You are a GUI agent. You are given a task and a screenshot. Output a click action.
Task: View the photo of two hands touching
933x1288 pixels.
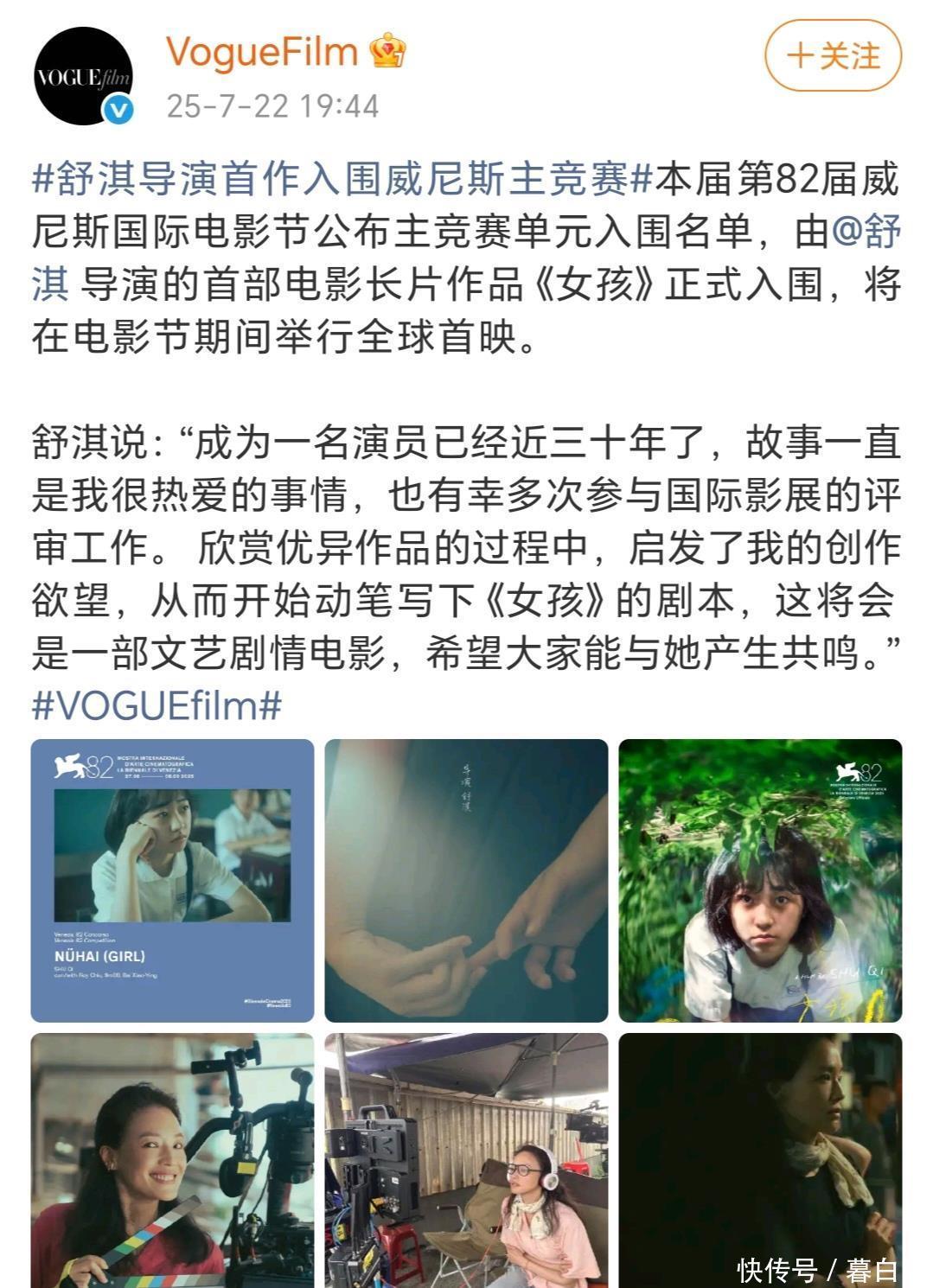(x=466, y=880)
